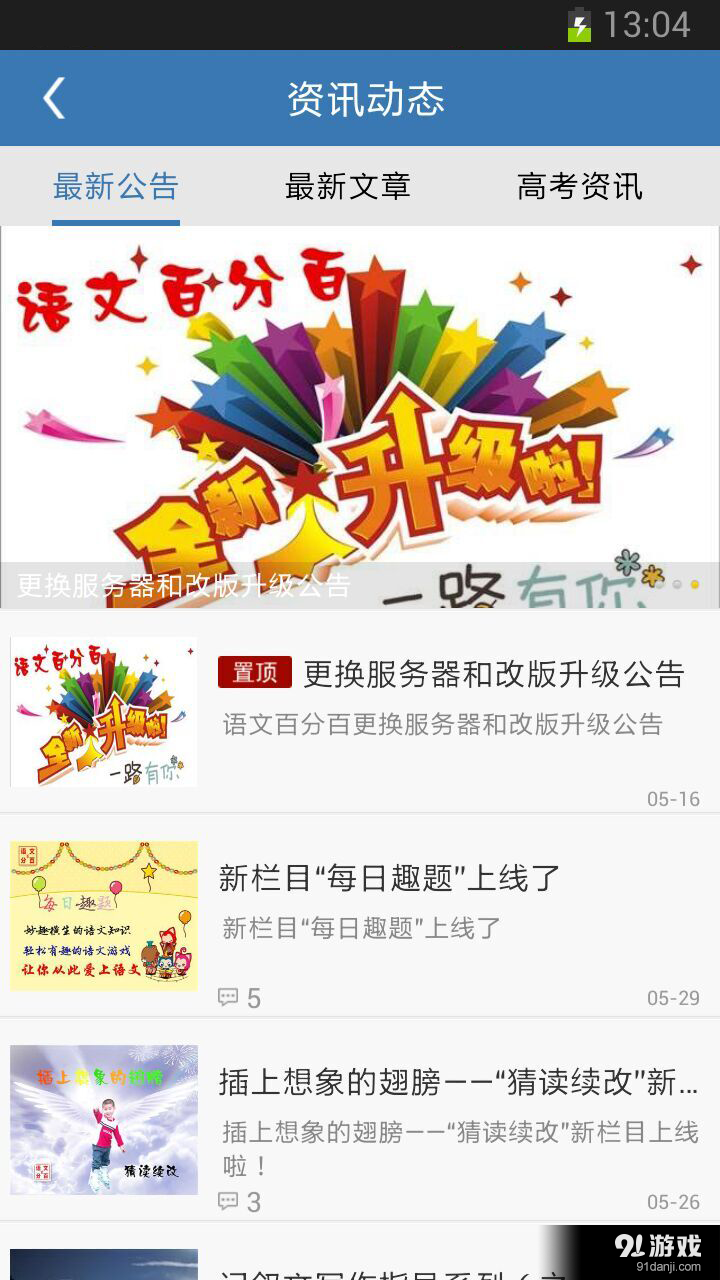Switch to the 高考资讯 tab
Screen dimensions: 720x1280
pos(580,187)
